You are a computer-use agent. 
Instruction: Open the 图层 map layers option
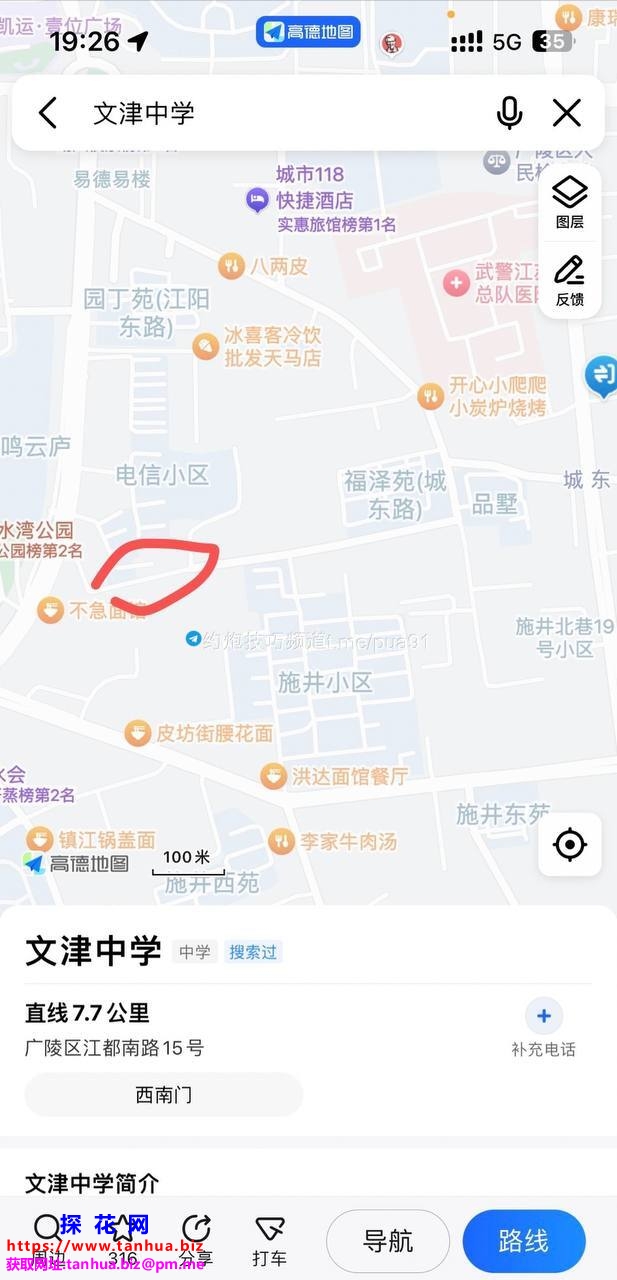570,203
